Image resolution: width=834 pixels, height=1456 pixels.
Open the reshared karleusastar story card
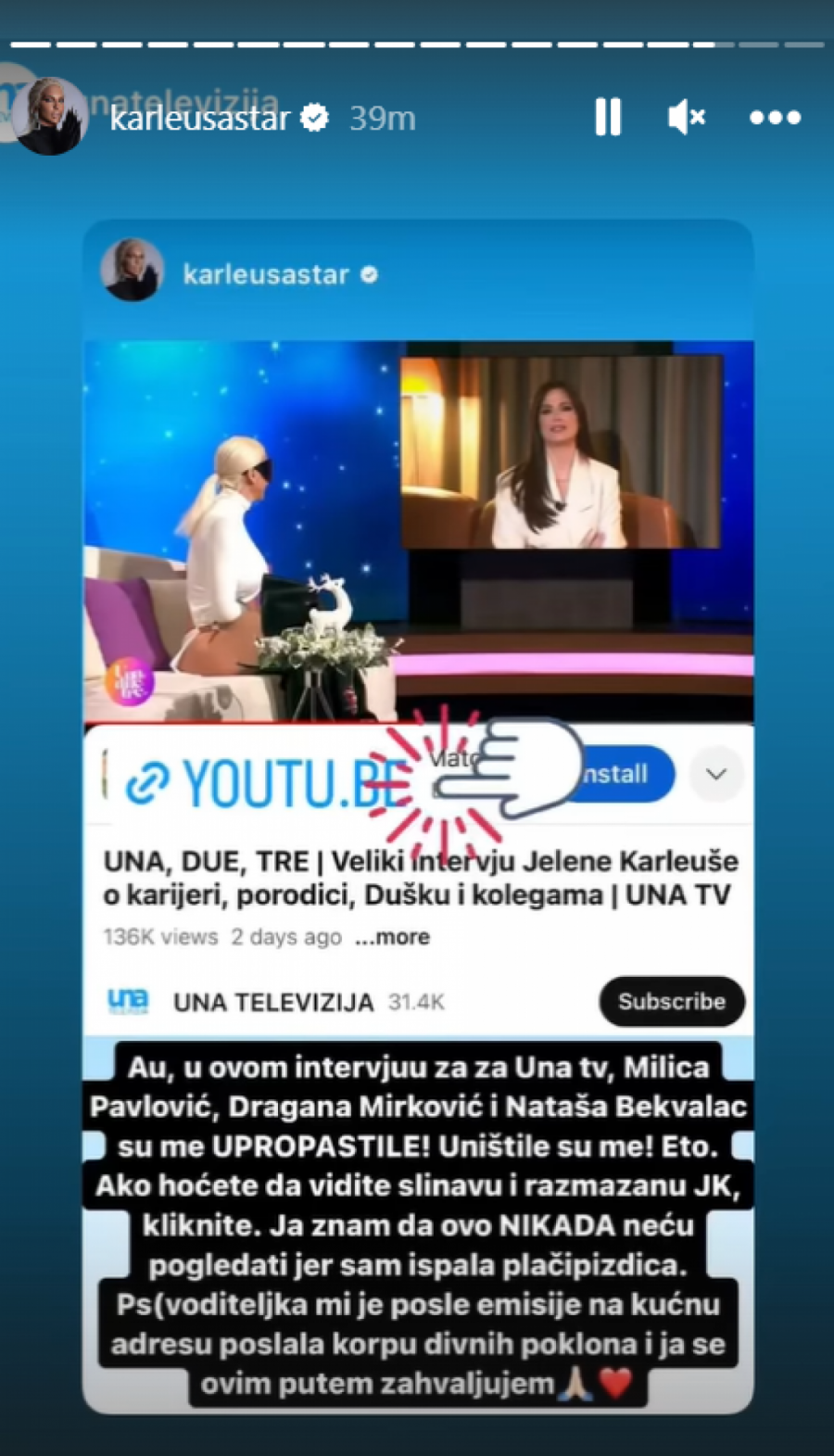266,274
